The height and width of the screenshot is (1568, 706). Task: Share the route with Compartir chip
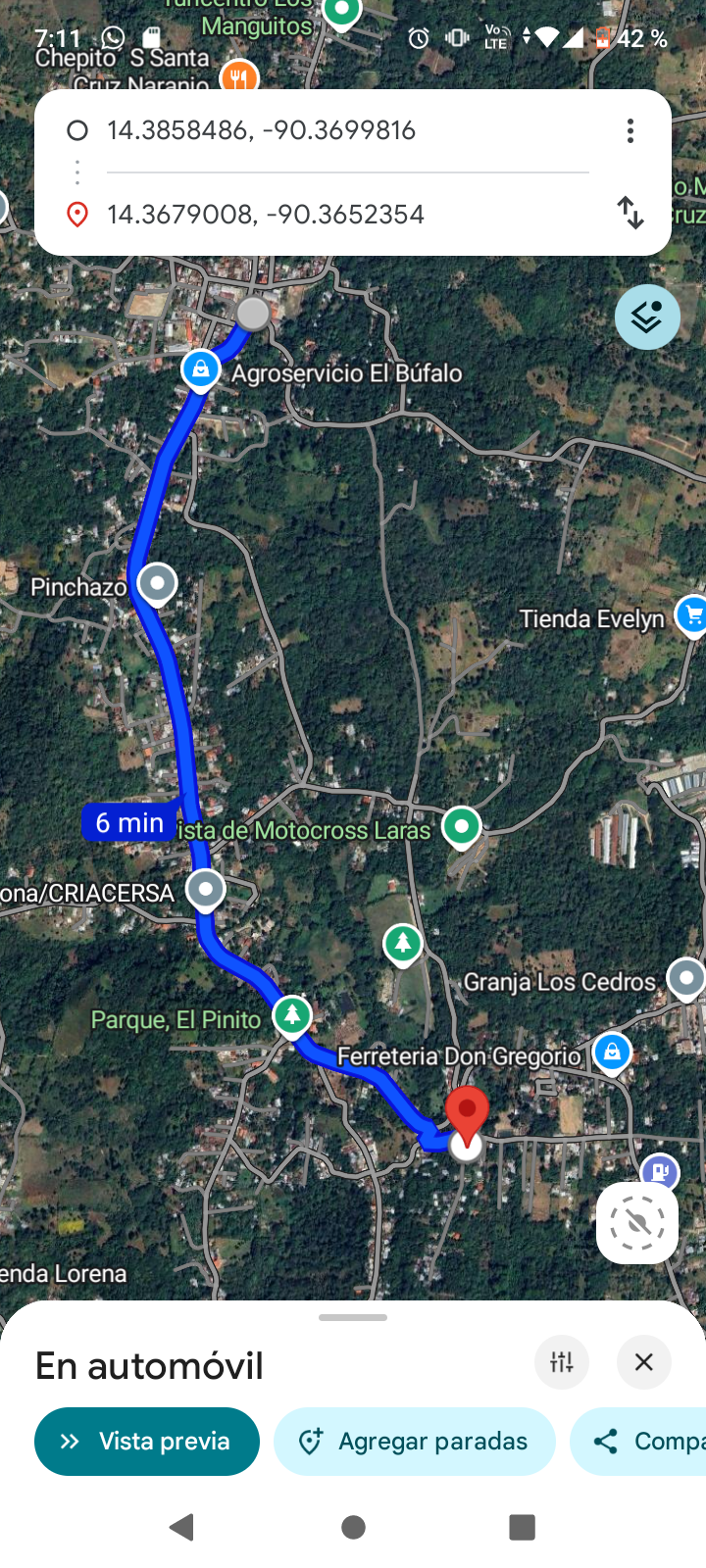642,1442
